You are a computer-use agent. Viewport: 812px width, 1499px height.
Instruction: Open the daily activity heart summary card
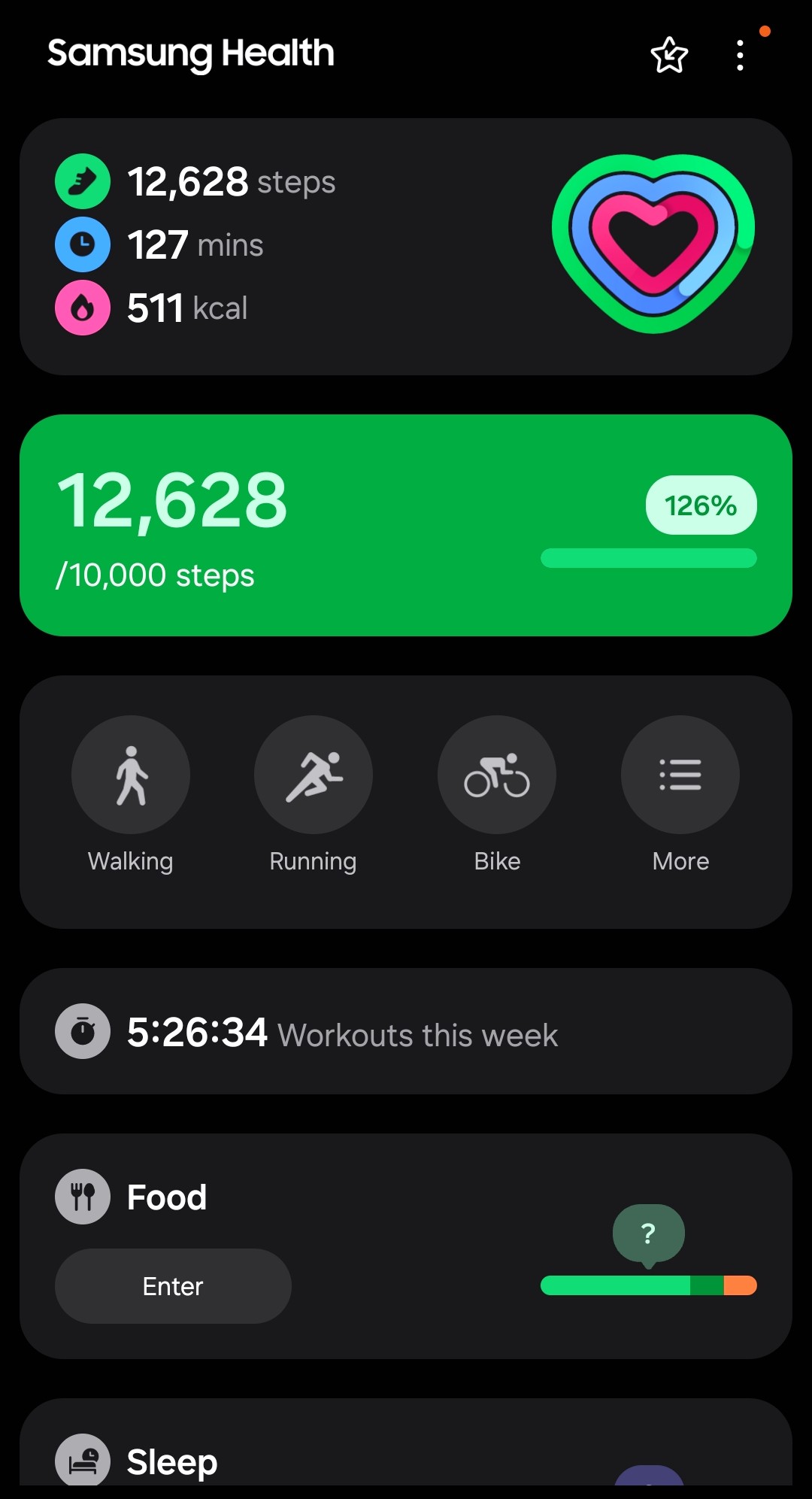click(x=406, y=247)
